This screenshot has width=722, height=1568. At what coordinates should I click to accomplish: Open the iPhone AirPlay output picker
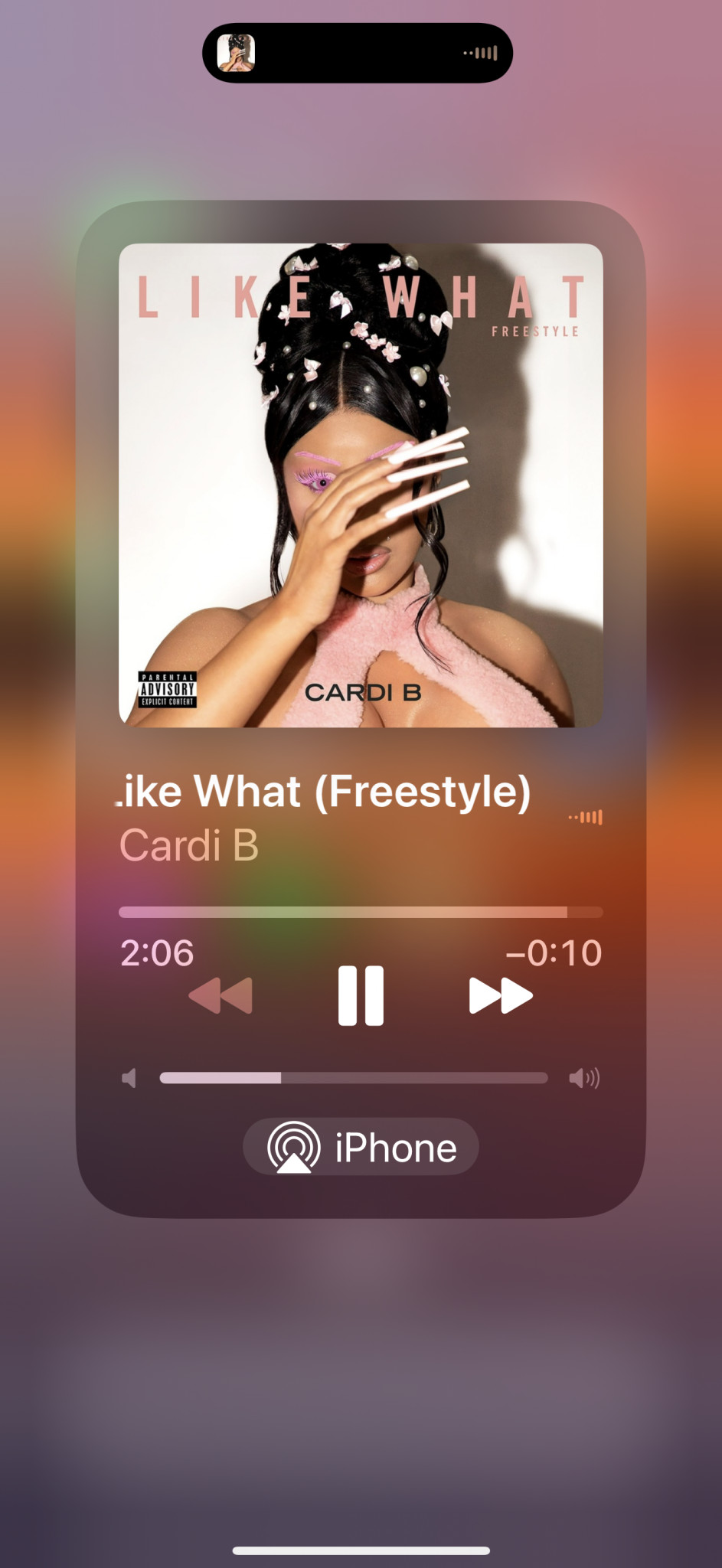point(361,1147)
